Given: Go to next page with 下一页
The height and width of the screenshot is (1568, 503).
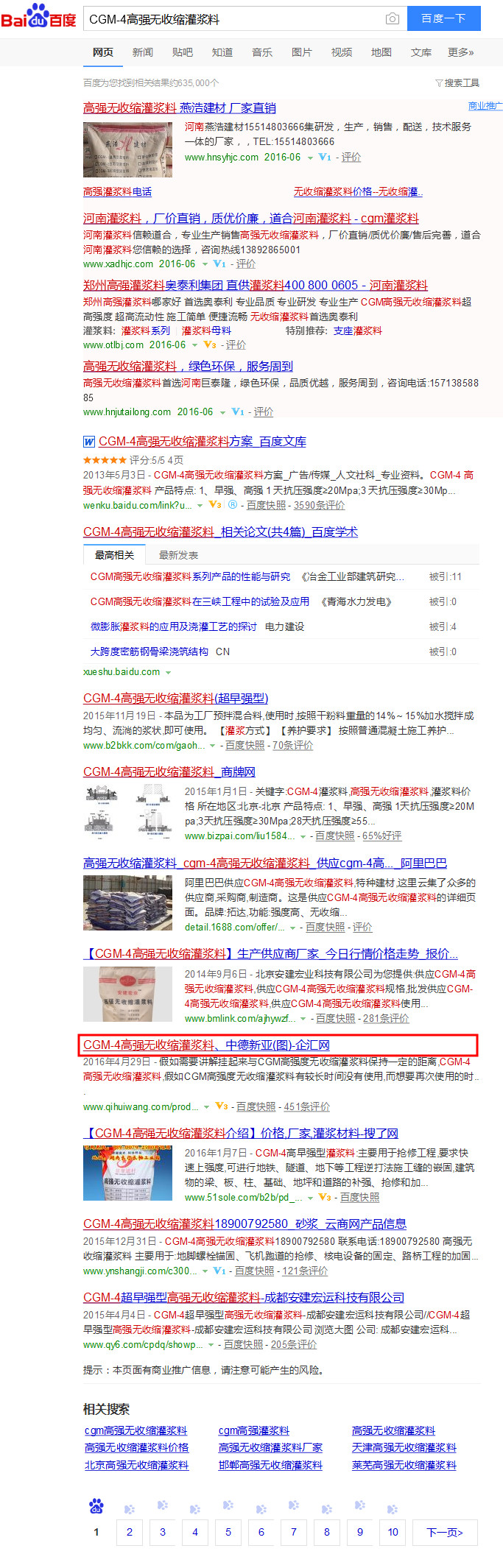Looking at the screenshot, I should 444,1532.
